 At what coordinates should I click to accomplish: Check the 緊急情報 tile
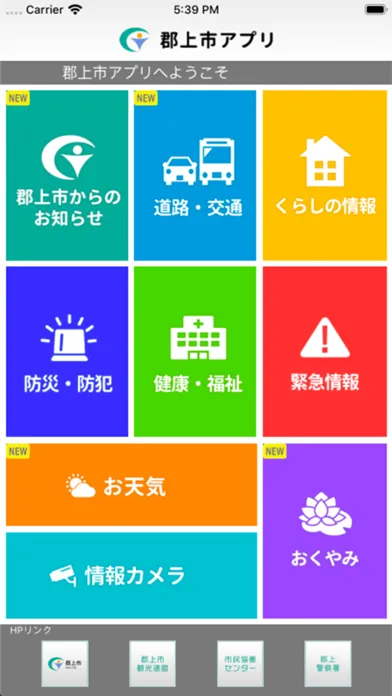point(325,352)
